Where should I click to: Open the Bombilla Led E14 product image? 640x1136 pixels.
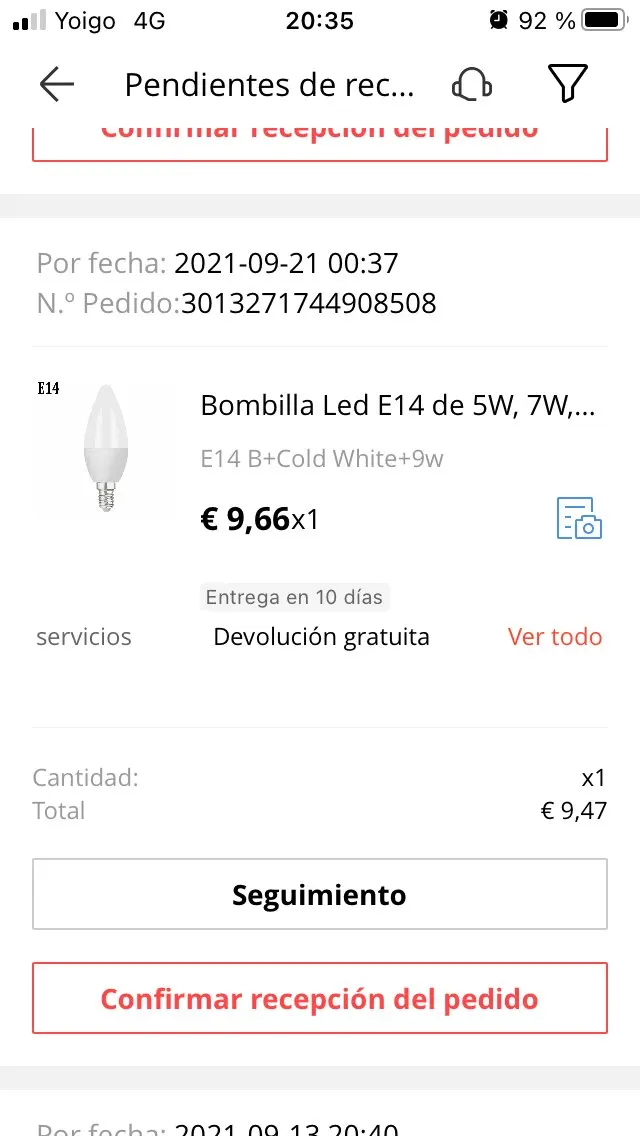(x=105, y=448)
